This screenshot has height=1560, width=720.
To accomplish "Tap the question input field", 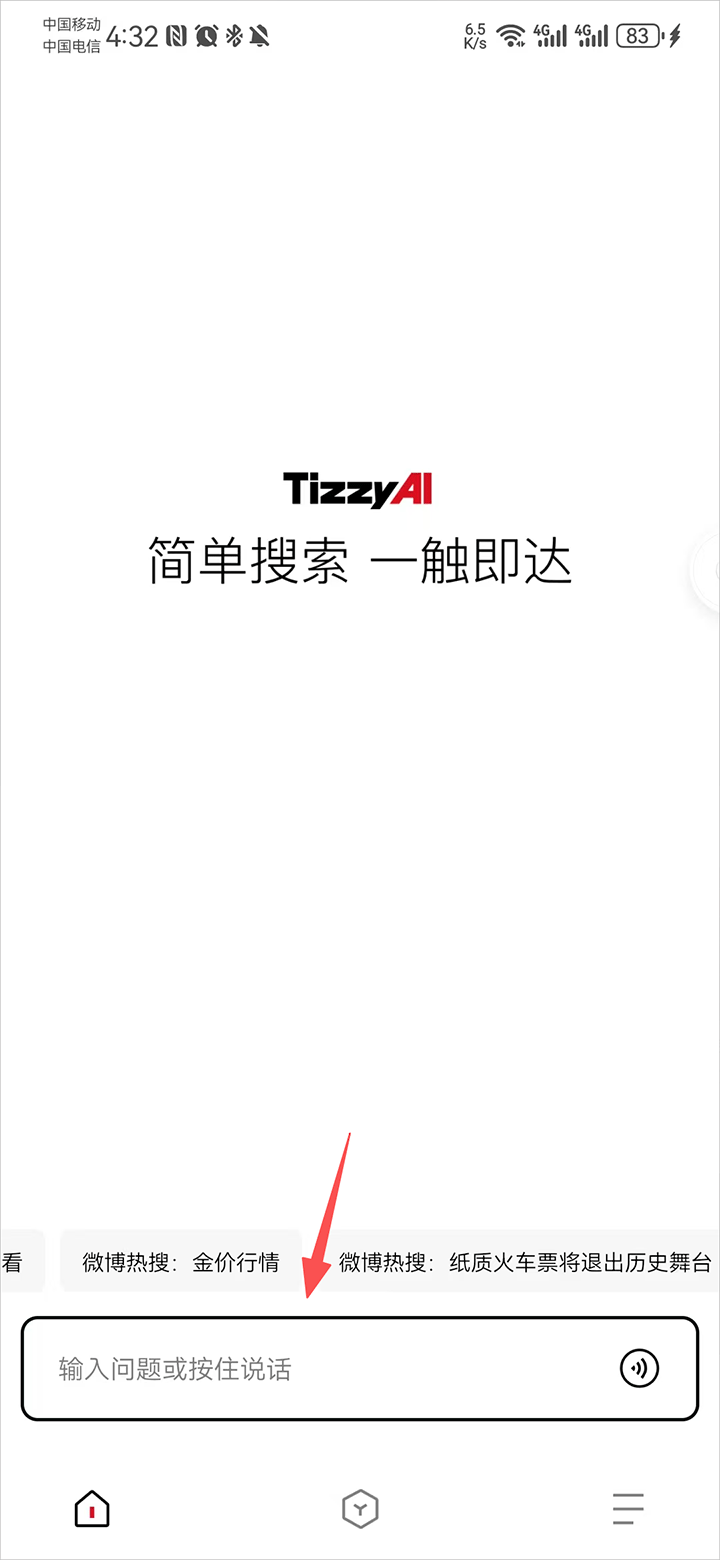I will click(x=359, y=1368).
